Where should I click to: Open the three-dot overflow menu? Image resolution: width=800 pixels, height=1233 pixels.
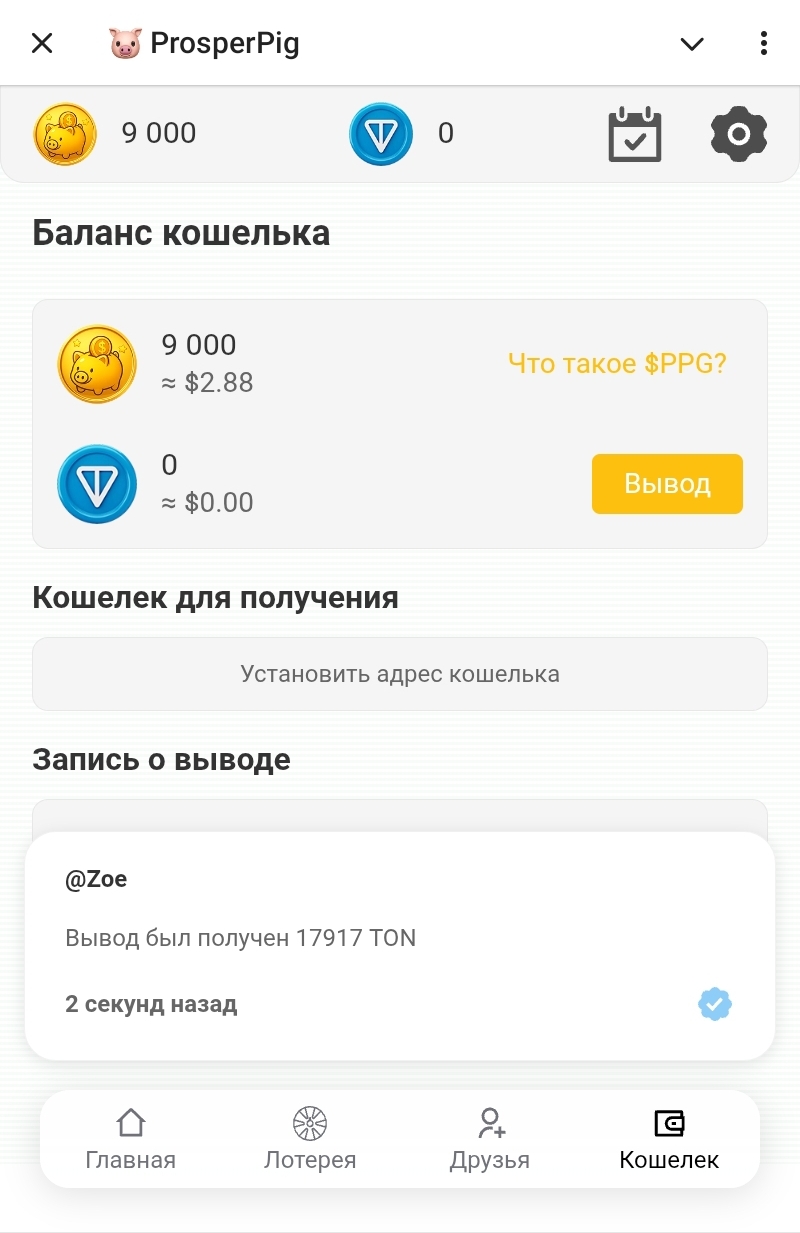click(764, 43)
